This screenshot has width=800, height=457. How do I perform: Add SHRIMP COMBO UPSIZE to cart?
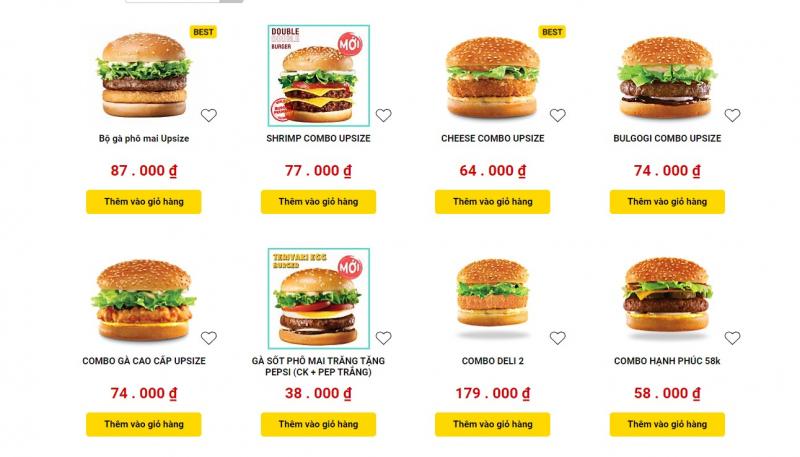[318, 201]
